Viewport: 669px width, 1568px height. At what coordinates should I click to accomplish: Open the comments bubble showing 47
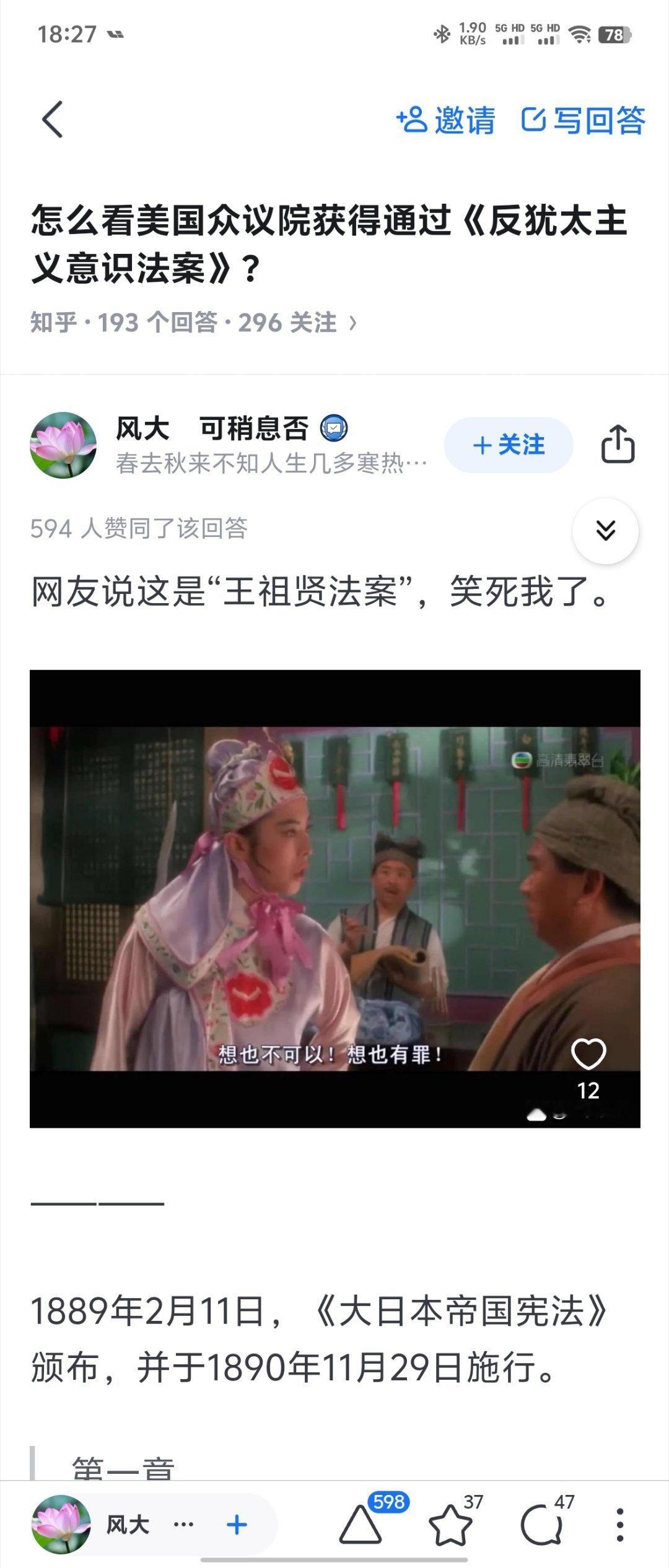(x=542, y=1525)
